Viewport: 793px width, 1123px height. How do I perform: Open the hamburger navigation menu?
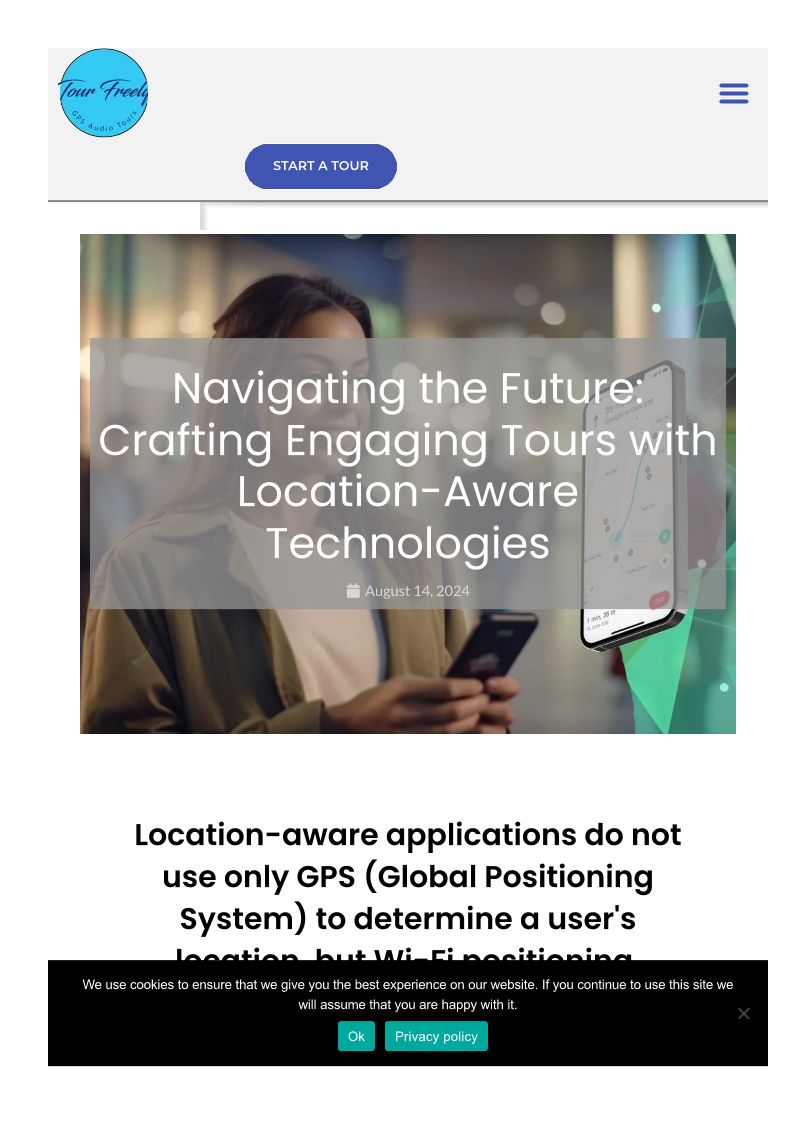coord(734,93)
